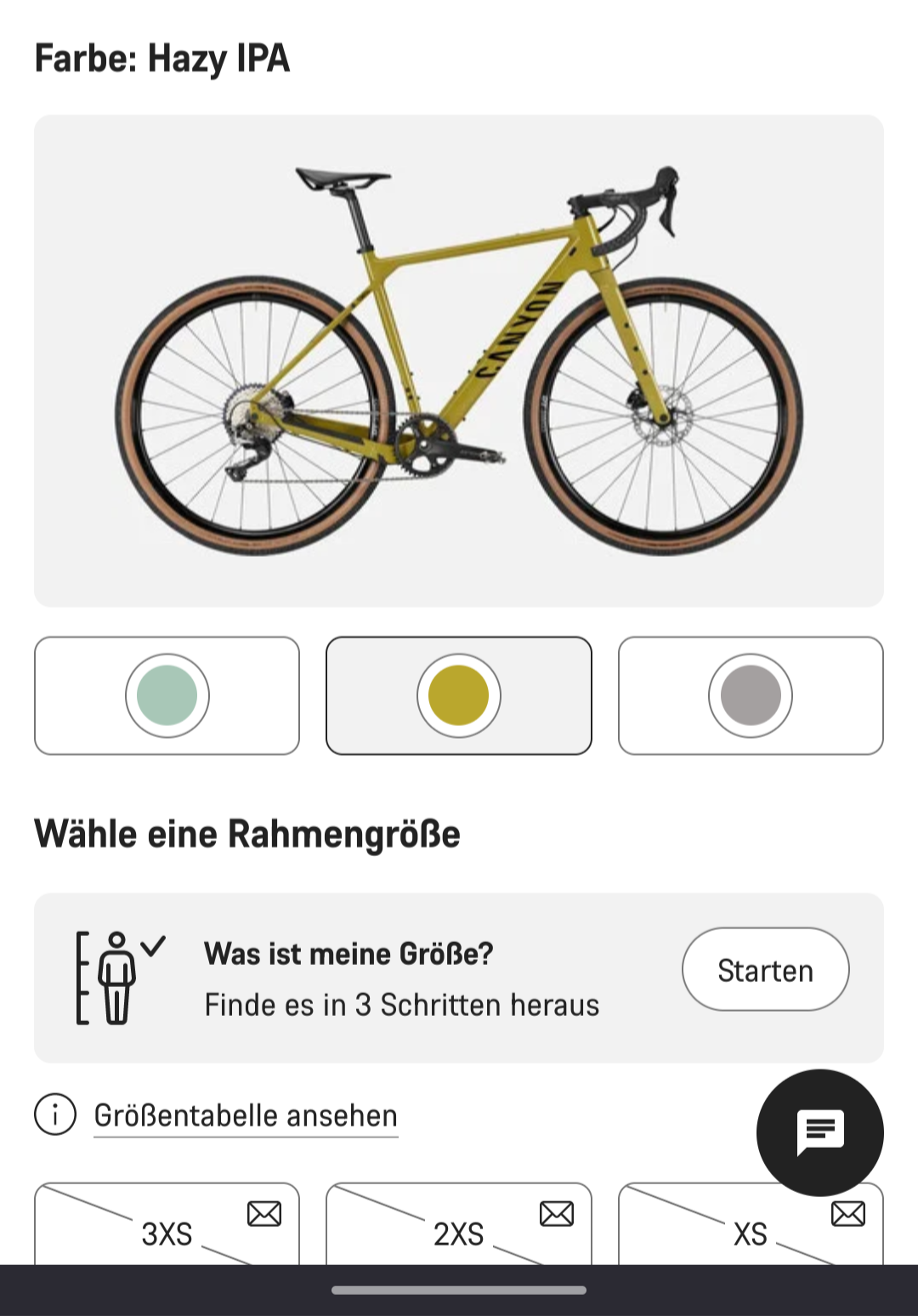Select frame size XS
The width and height of the screenshot is (918, 1316).
tap(722, 1234)
